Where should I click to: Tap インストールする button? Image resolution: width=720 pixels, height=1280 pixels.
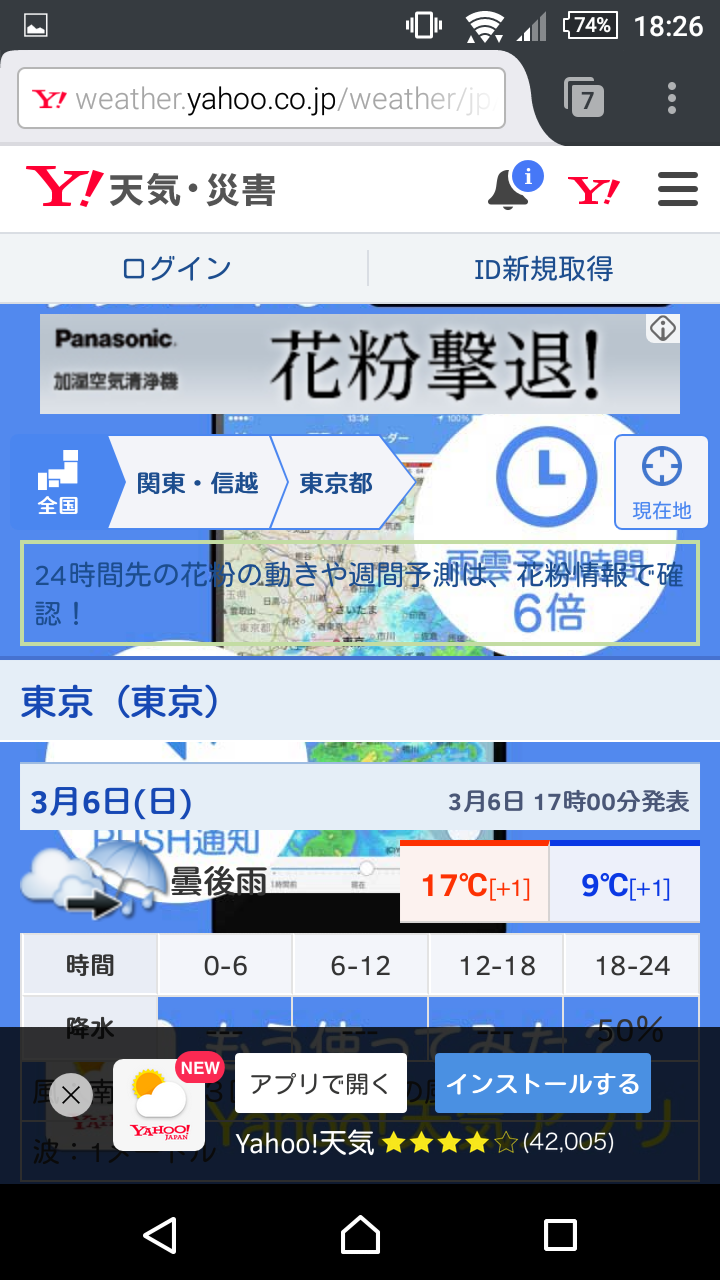tap(542, 1083)
